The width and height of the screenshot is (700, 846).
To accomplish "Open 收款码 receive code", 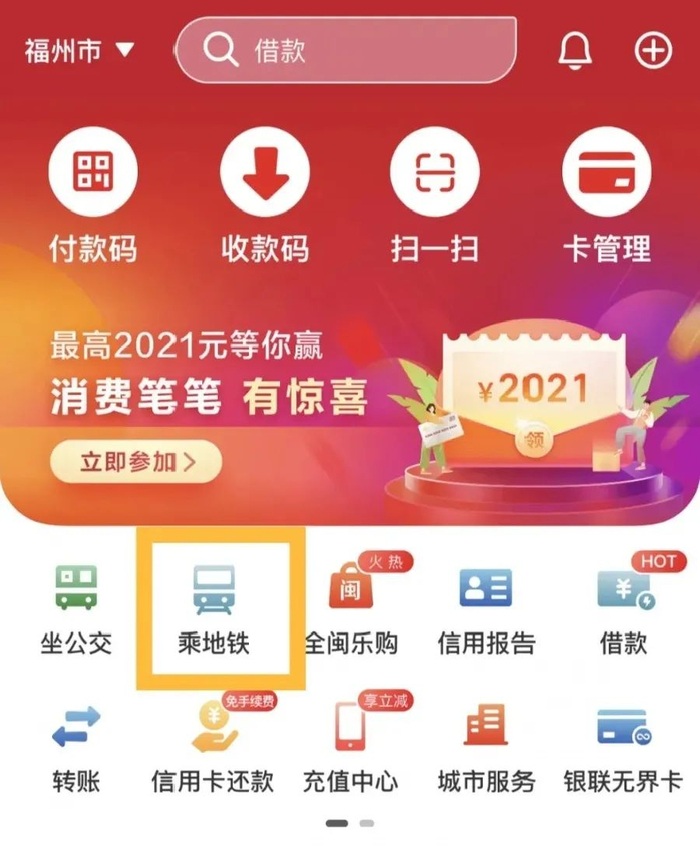I will 264,200.
